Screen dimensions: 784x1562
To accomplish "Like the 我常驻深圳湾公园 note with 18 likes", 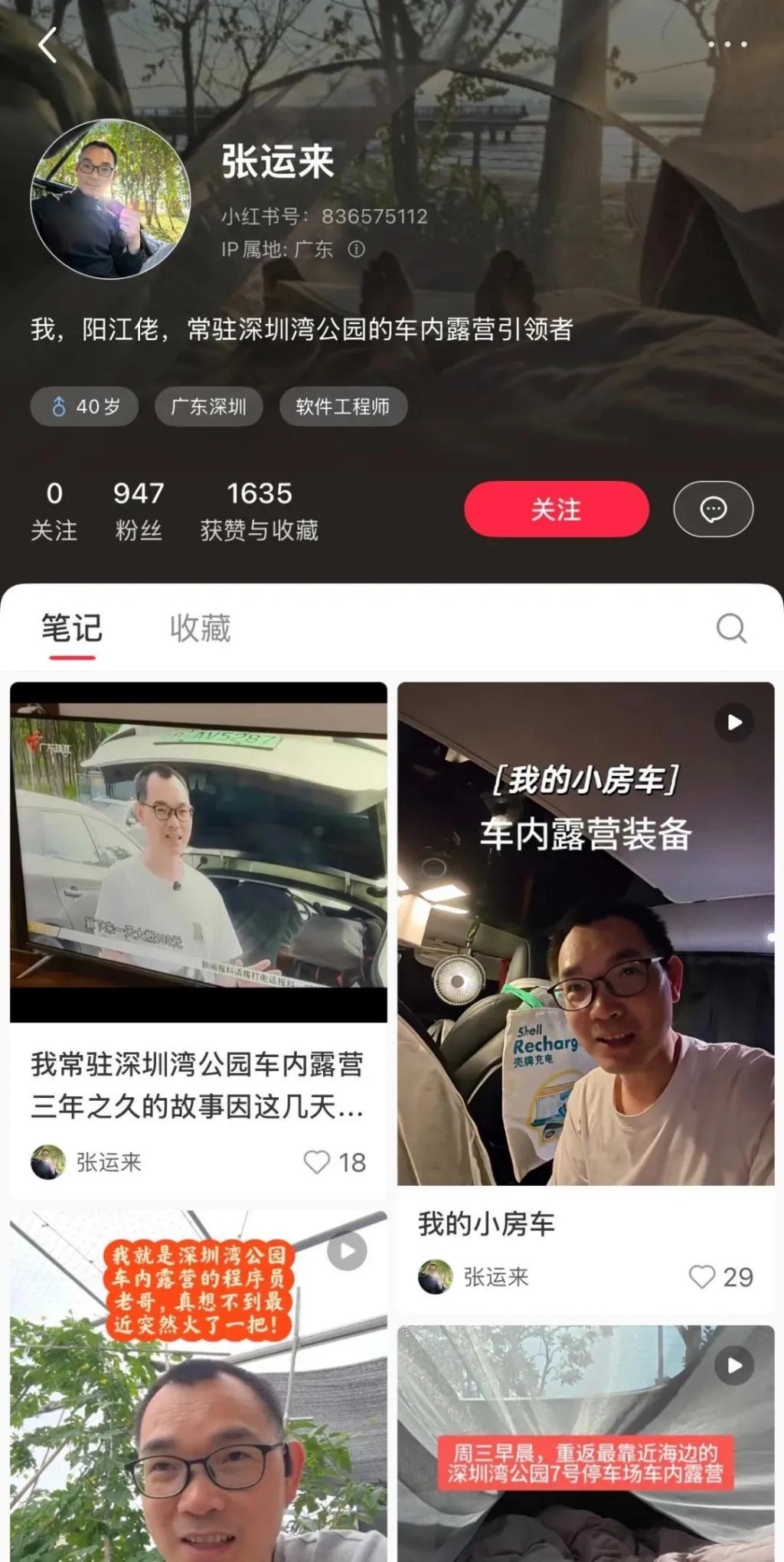I will [x=317, y=1162].
